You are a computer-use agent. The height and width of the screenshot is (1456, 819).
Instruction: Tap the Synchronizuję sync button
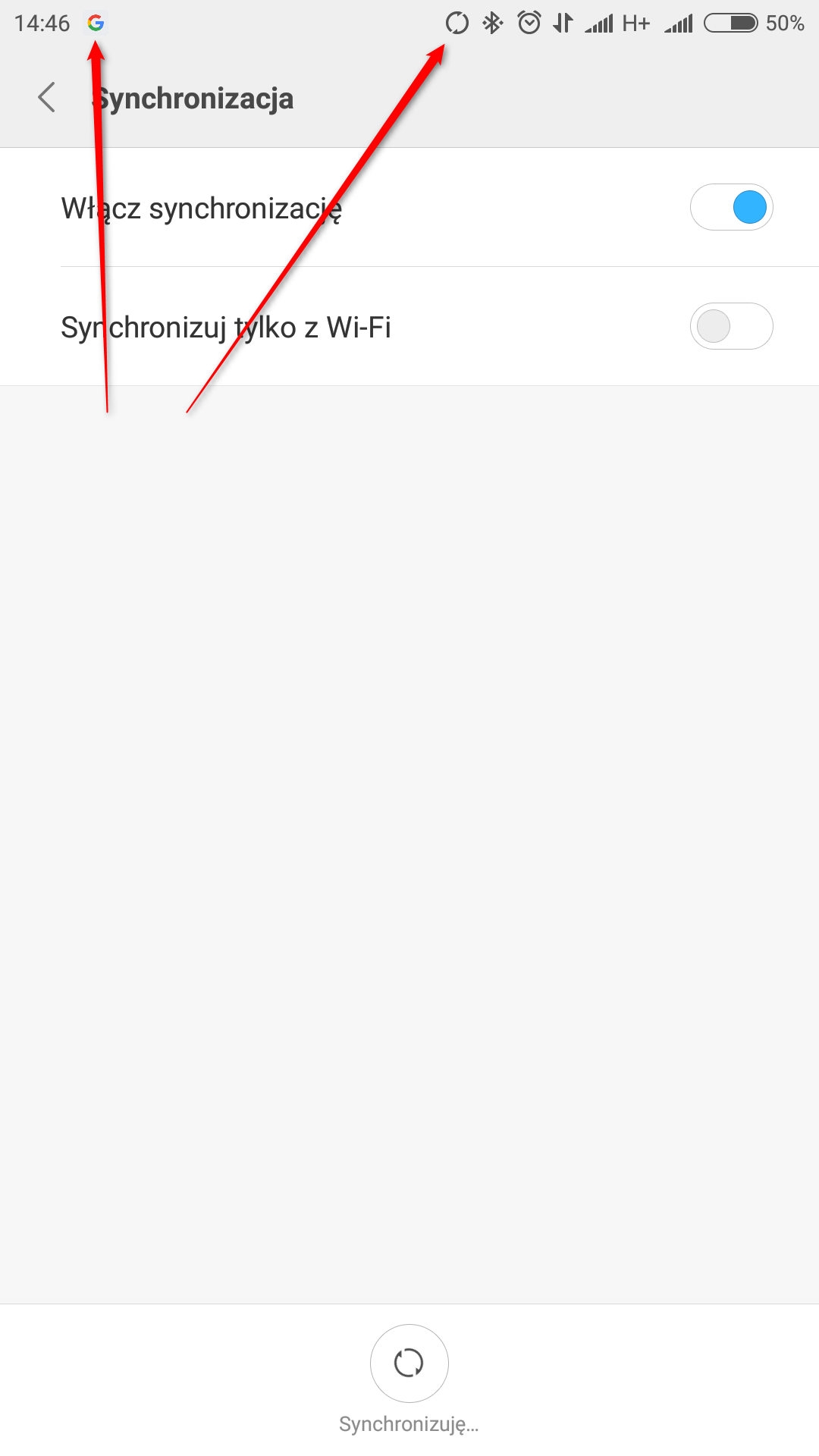[409, 1363]
